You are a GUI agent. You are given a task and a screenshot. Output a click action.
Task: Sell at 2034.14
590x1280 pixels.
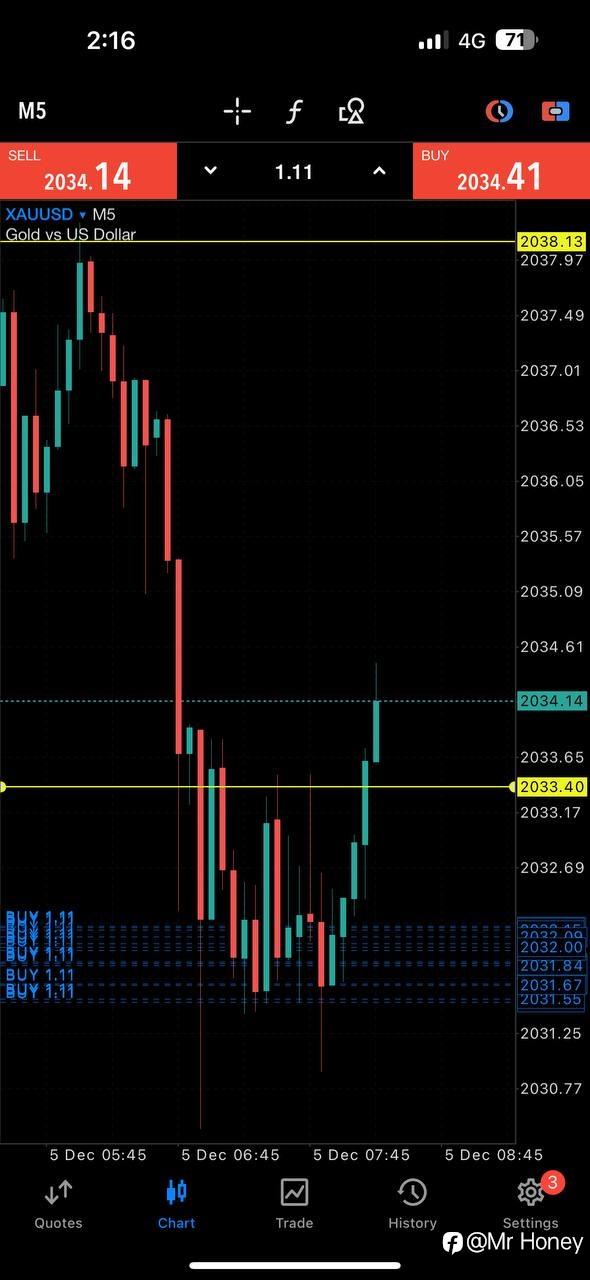(88, 171)
